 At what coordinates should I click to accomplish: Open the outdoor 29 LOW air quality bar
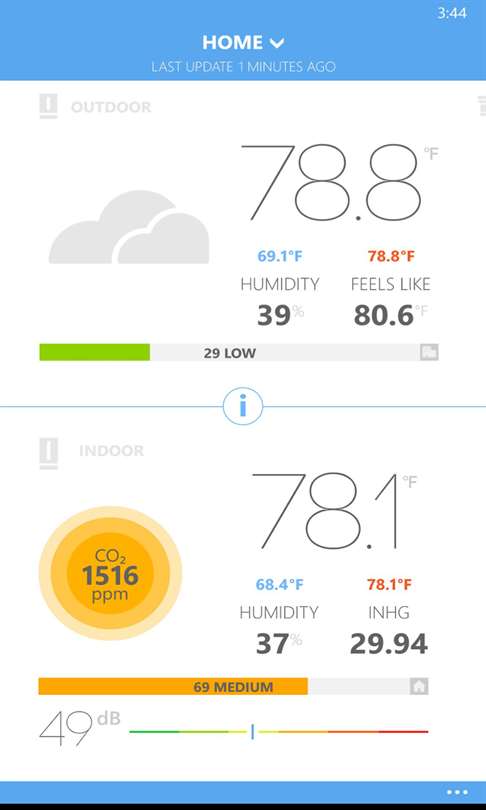pos(239,352)
